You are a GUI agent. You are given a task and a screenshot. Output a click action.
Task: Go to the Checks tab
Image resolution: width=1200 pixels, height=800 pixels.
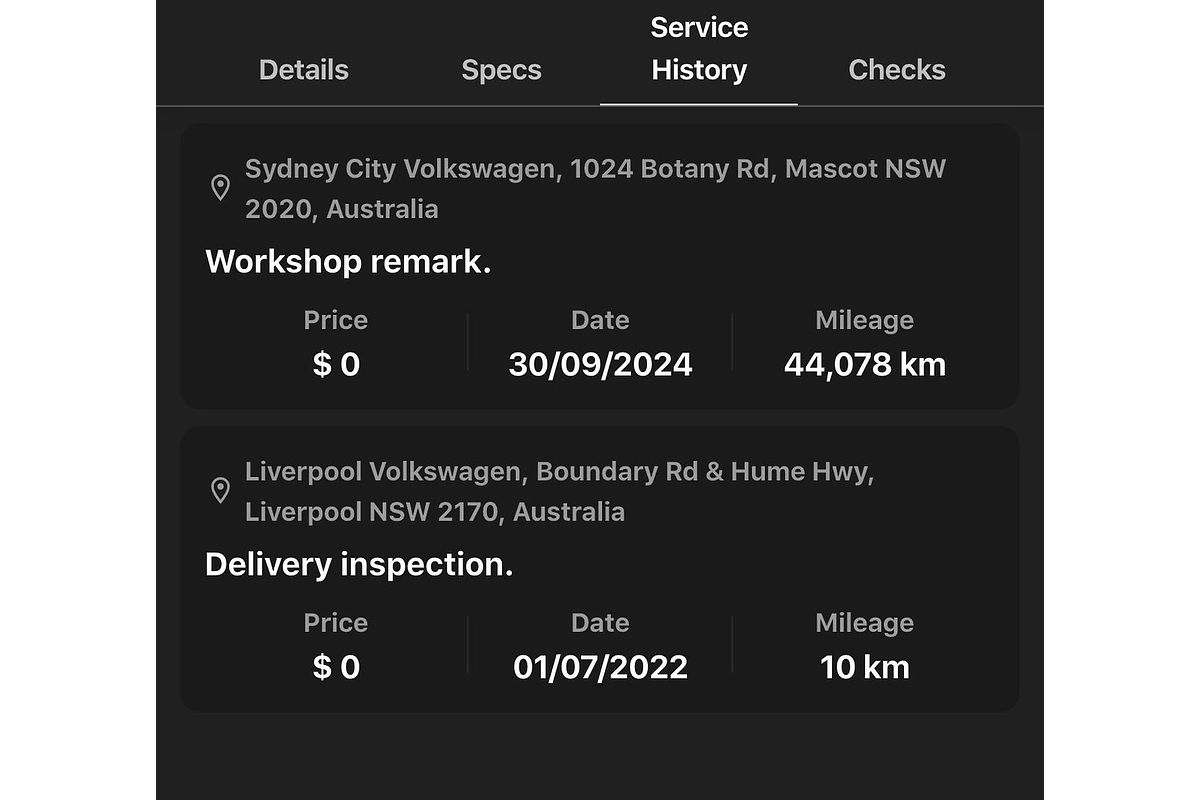896,70
